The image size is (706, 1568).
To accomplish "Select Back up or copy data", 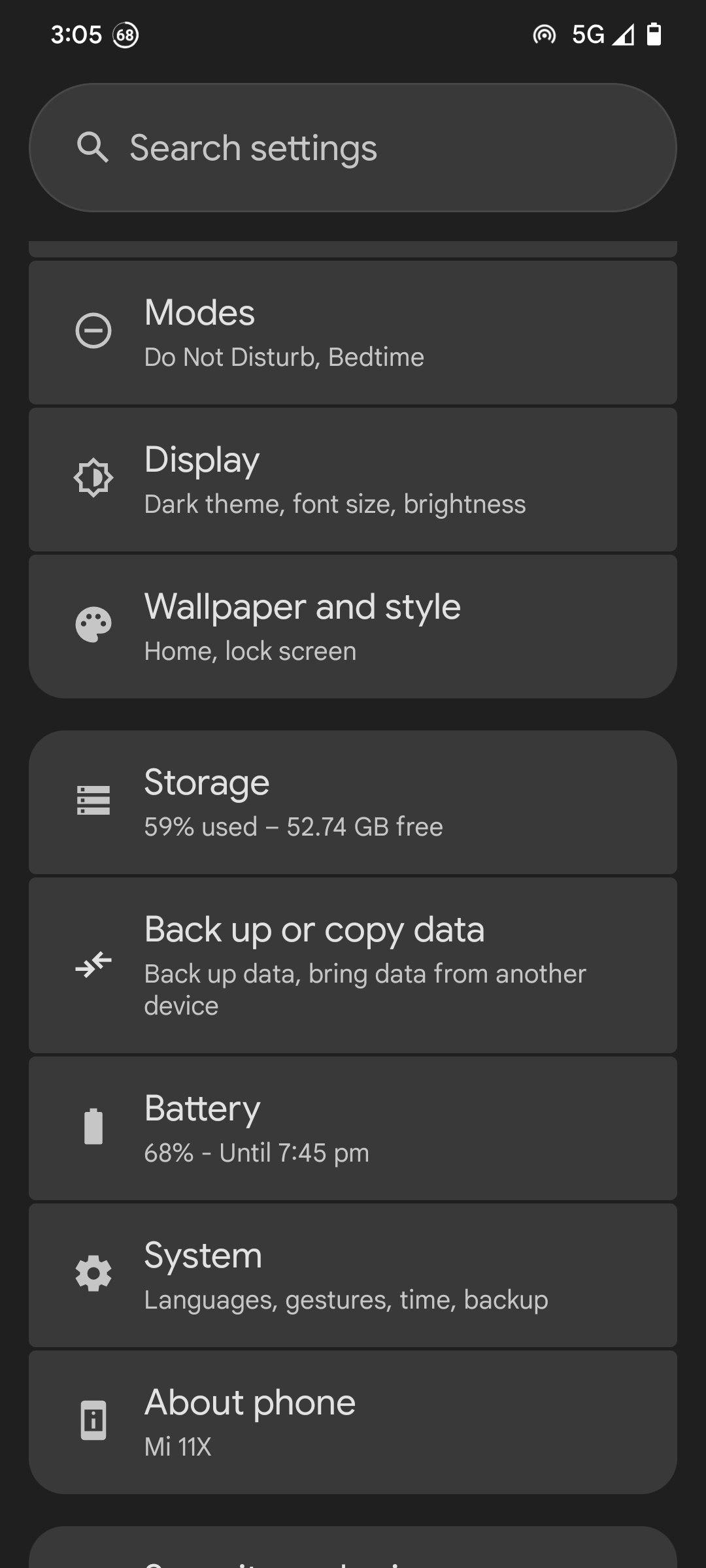I will tap(353, 966).
